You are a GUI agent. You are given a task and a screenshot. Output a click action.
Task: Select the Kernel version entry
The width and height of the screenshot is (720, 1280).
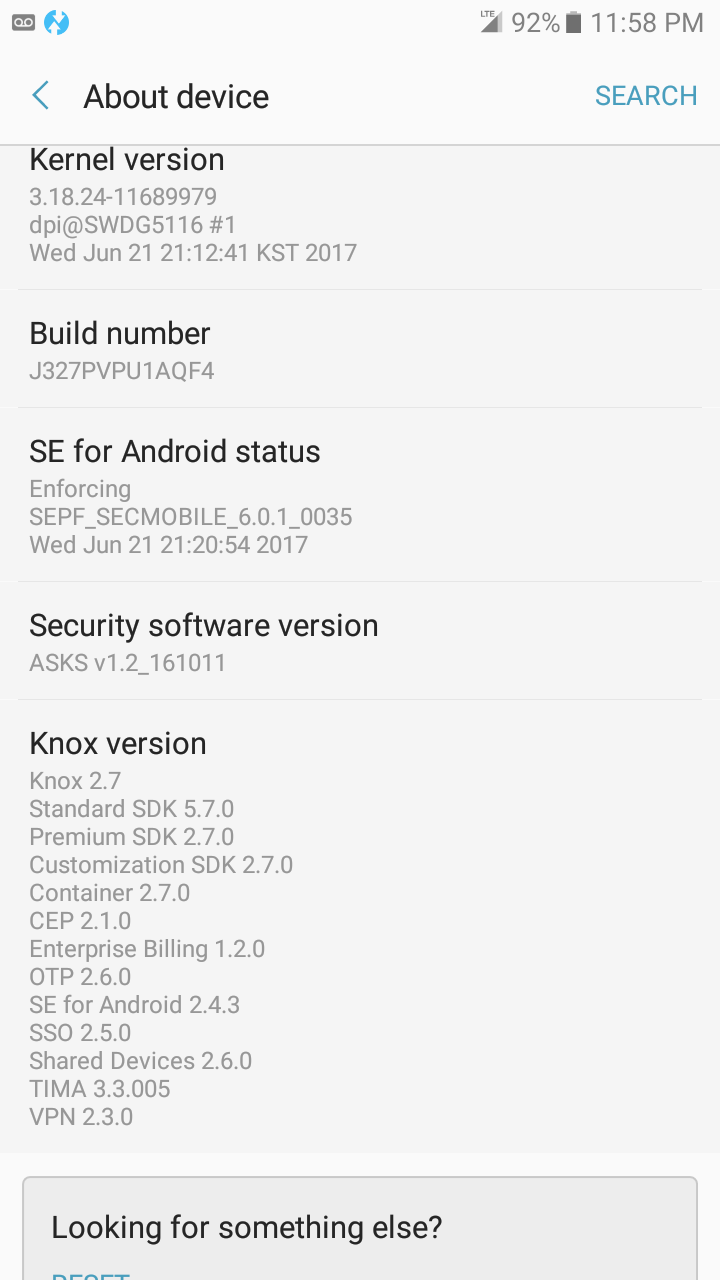tap(360, 218)
